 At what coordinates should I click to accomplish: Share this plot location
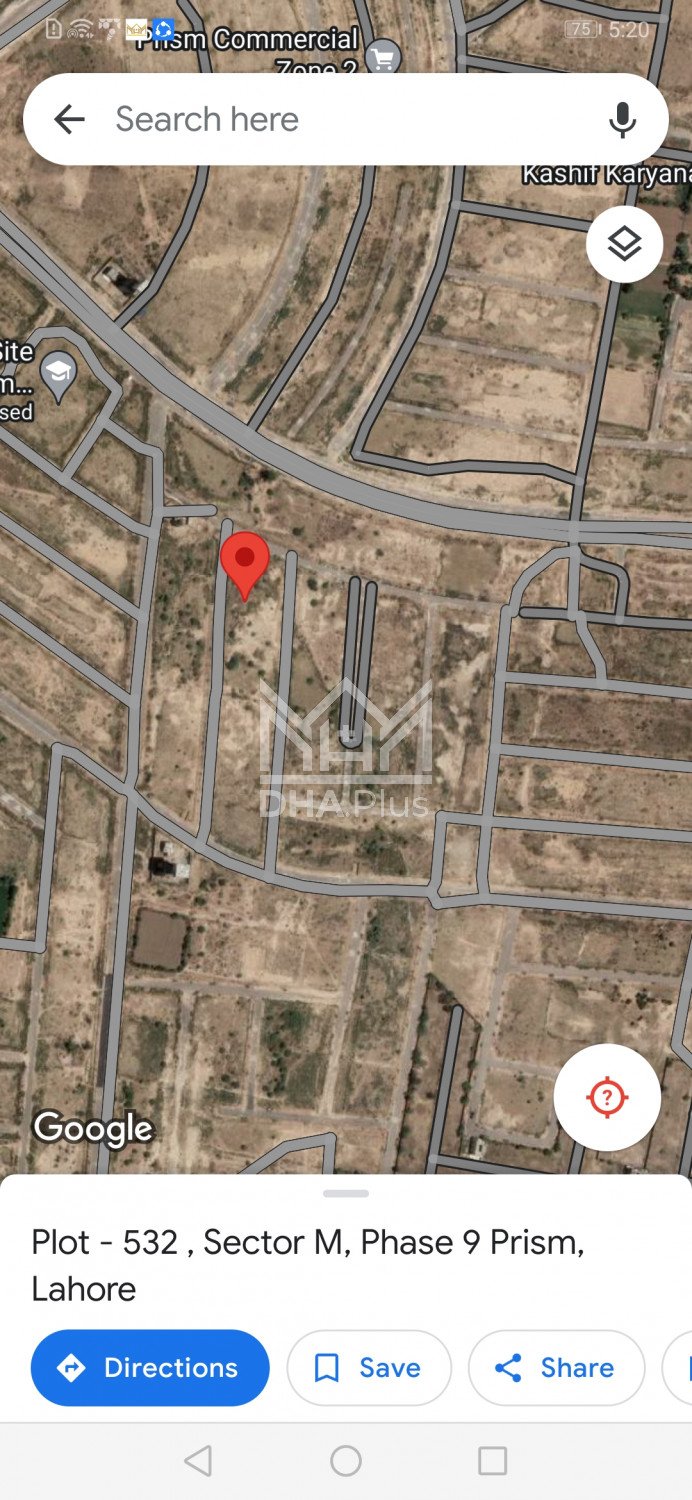click(x=556, y=1367)
